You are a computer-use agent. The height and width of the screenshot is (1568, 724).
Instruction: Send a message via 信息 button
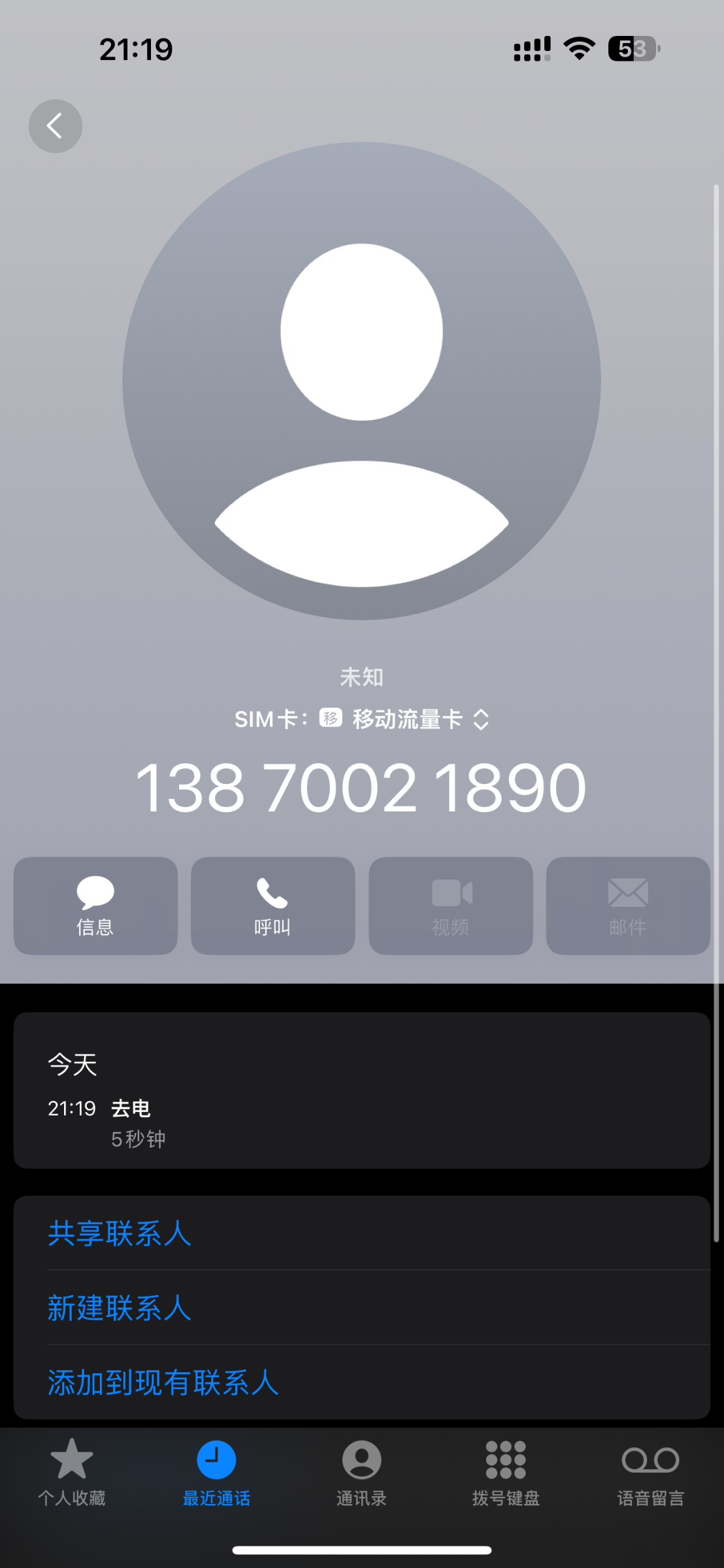point(95,906)
